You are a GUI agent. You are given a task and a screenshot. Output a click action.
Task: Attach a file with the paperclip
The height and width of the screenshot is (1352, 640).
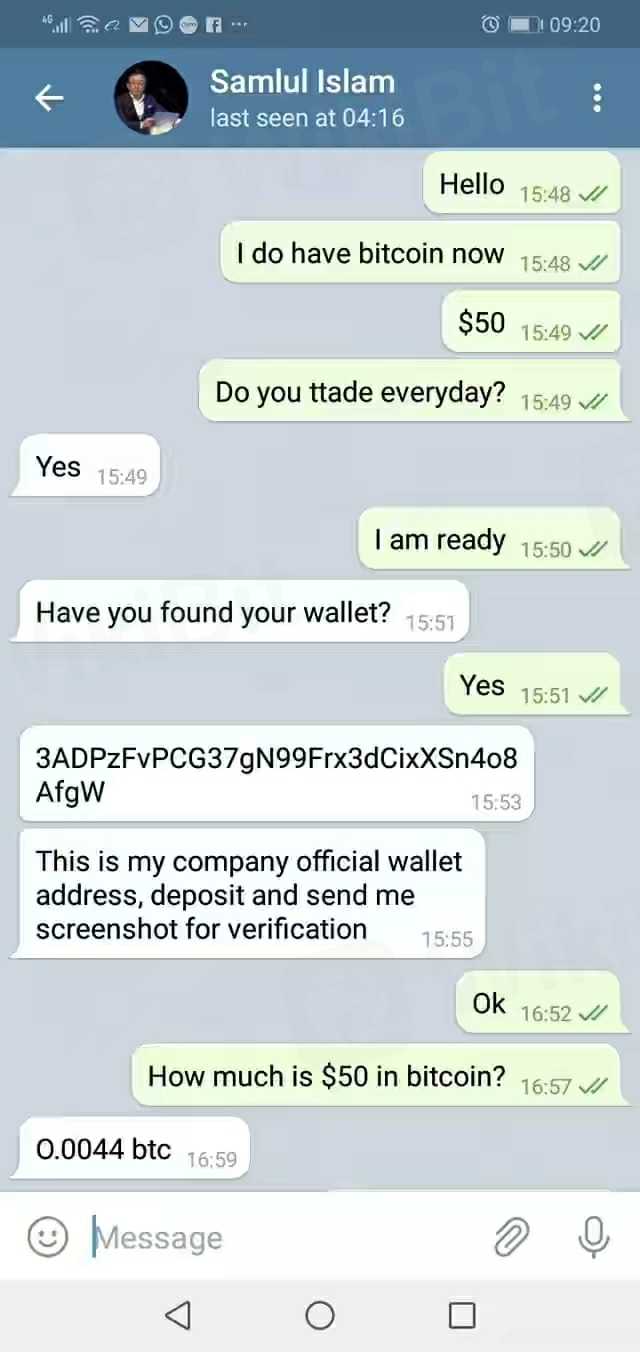[511, 1238]
